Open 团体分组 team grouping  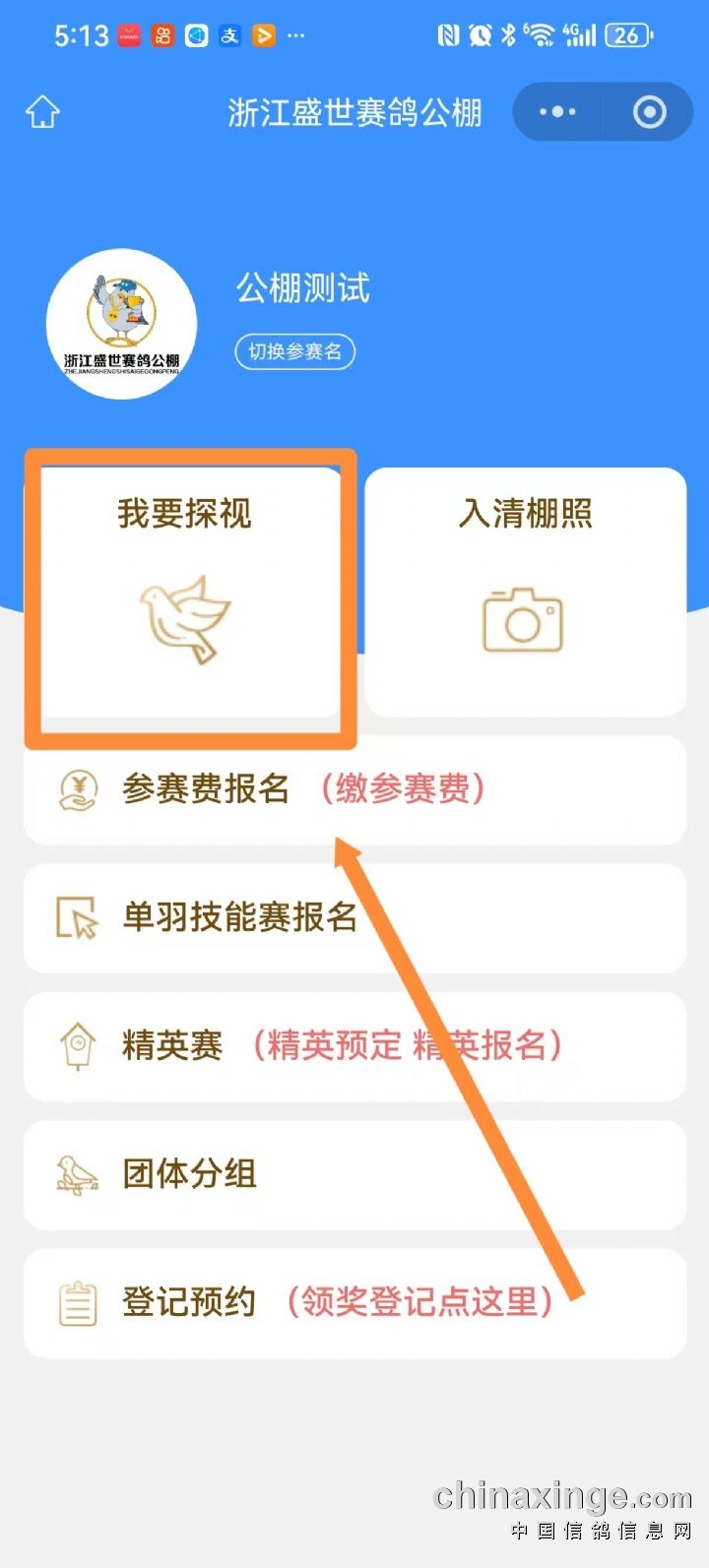tap(354, 1173)
